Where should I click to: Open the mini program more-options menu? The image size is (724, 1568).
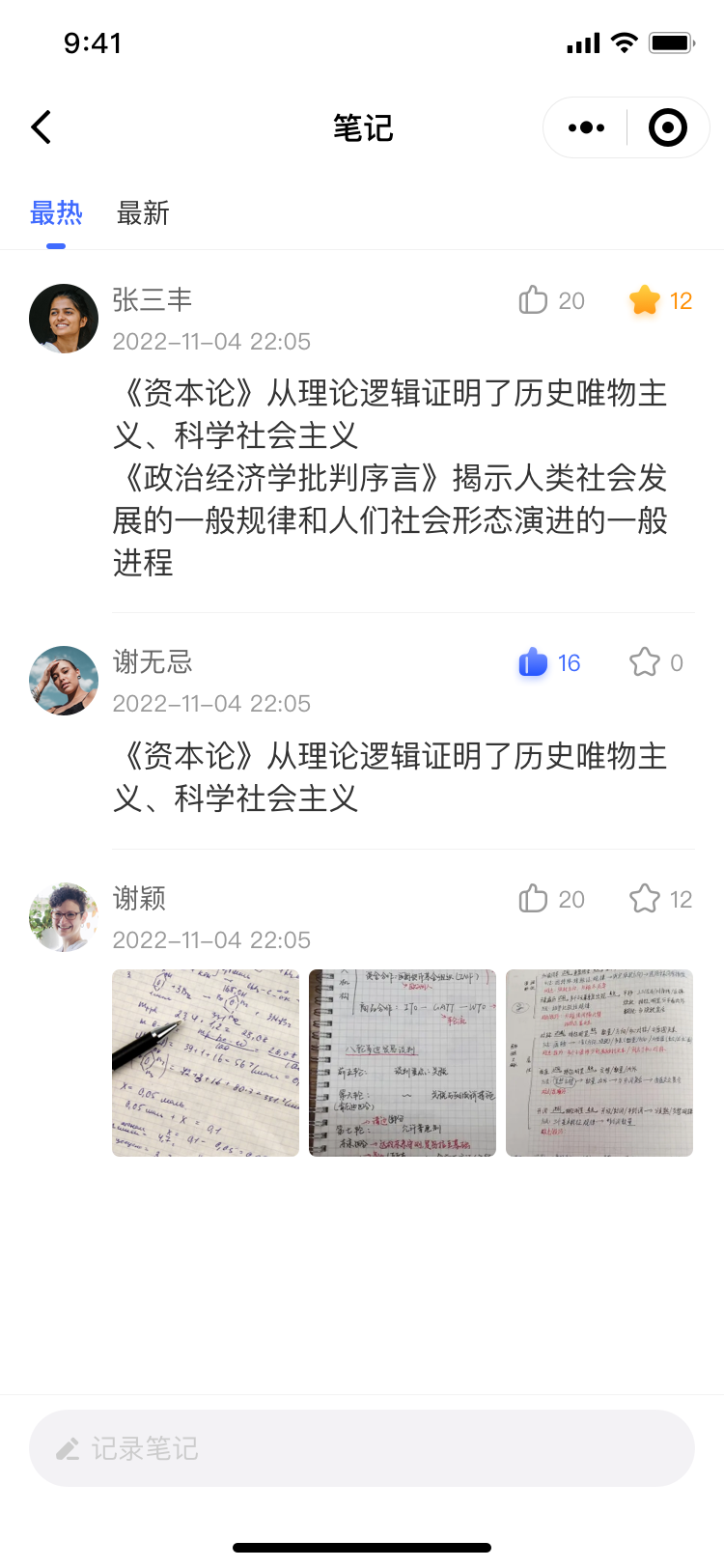tap(586, 127)
